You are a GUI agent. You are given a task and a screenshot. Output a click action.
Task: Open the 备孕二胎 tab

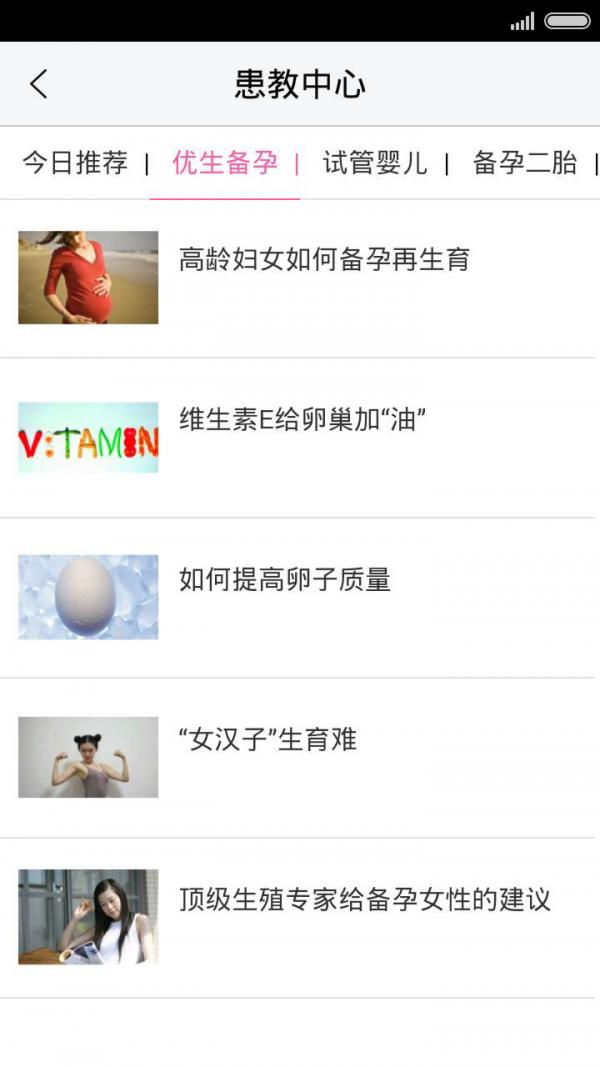click(525, 163)
